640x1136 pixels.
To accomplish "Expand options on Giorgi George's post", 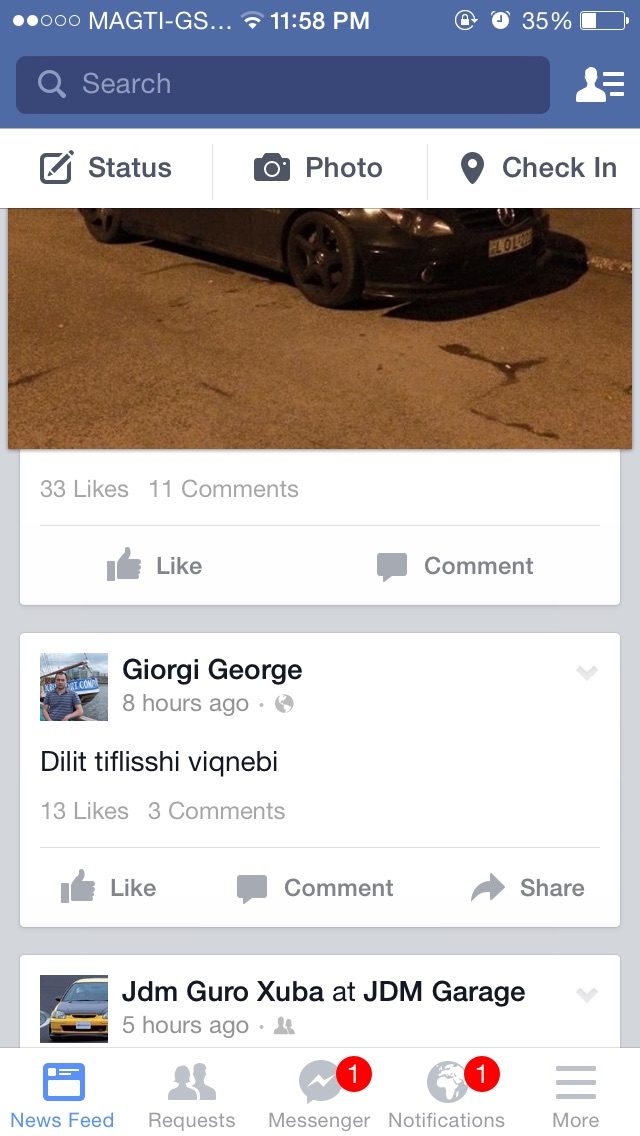I will pos(587,673).
